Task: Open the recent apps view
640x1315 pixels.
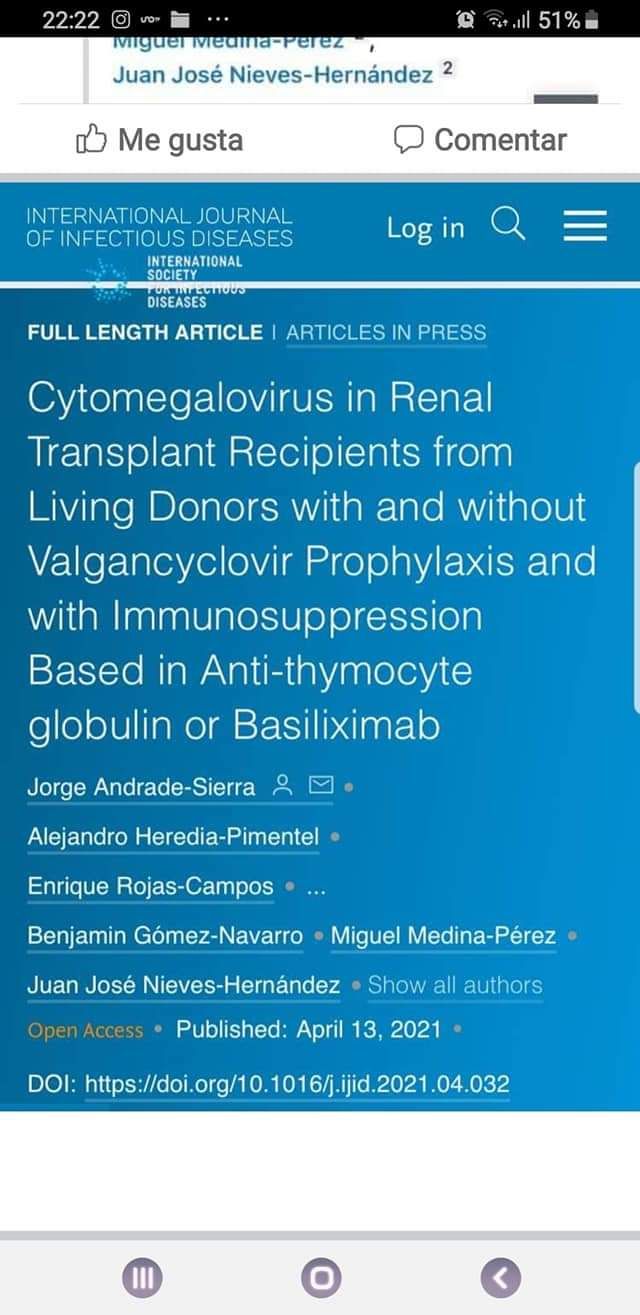Action: [x=142, y=1276]
